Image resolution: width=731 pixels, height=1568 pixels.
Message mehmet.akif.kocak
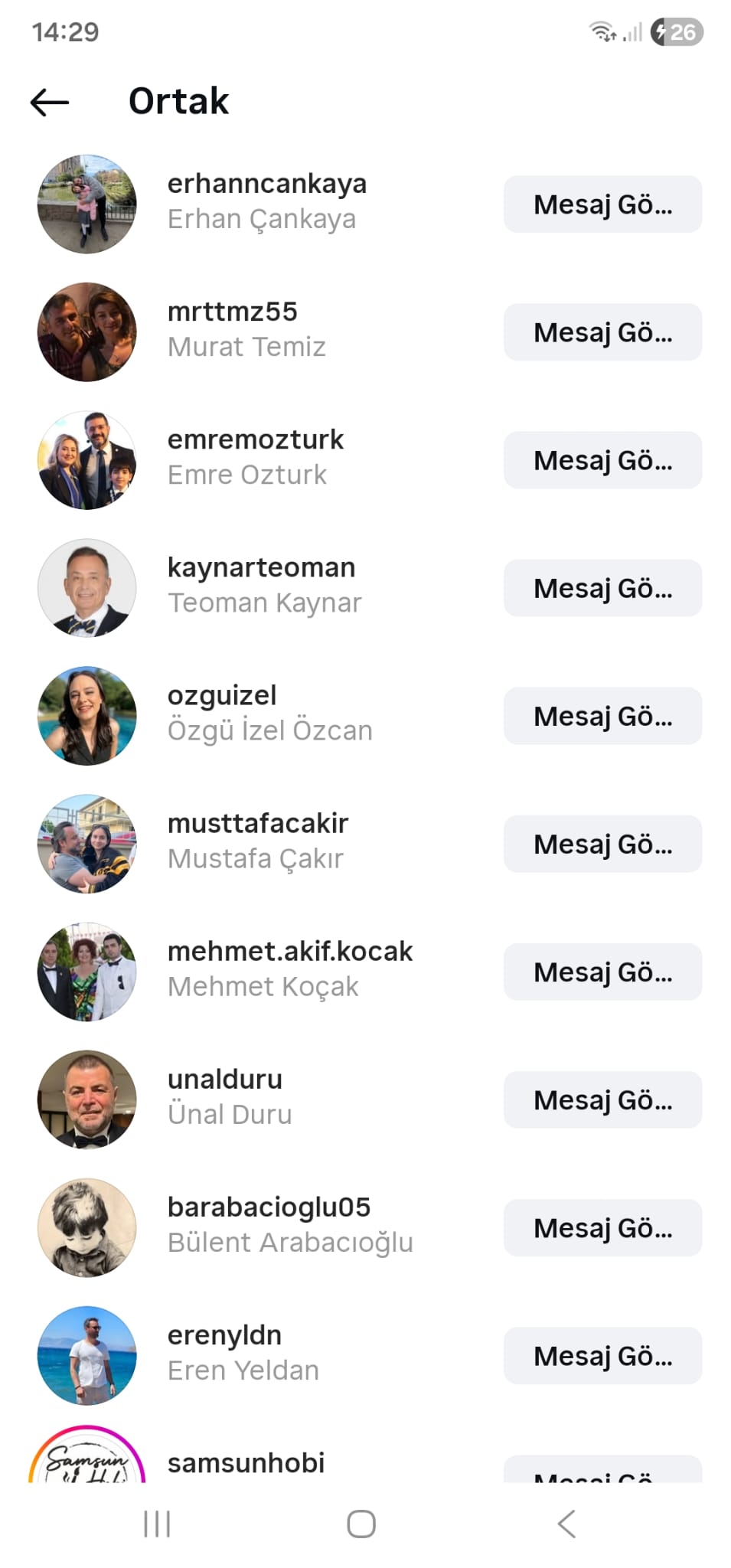pos(602,972)
